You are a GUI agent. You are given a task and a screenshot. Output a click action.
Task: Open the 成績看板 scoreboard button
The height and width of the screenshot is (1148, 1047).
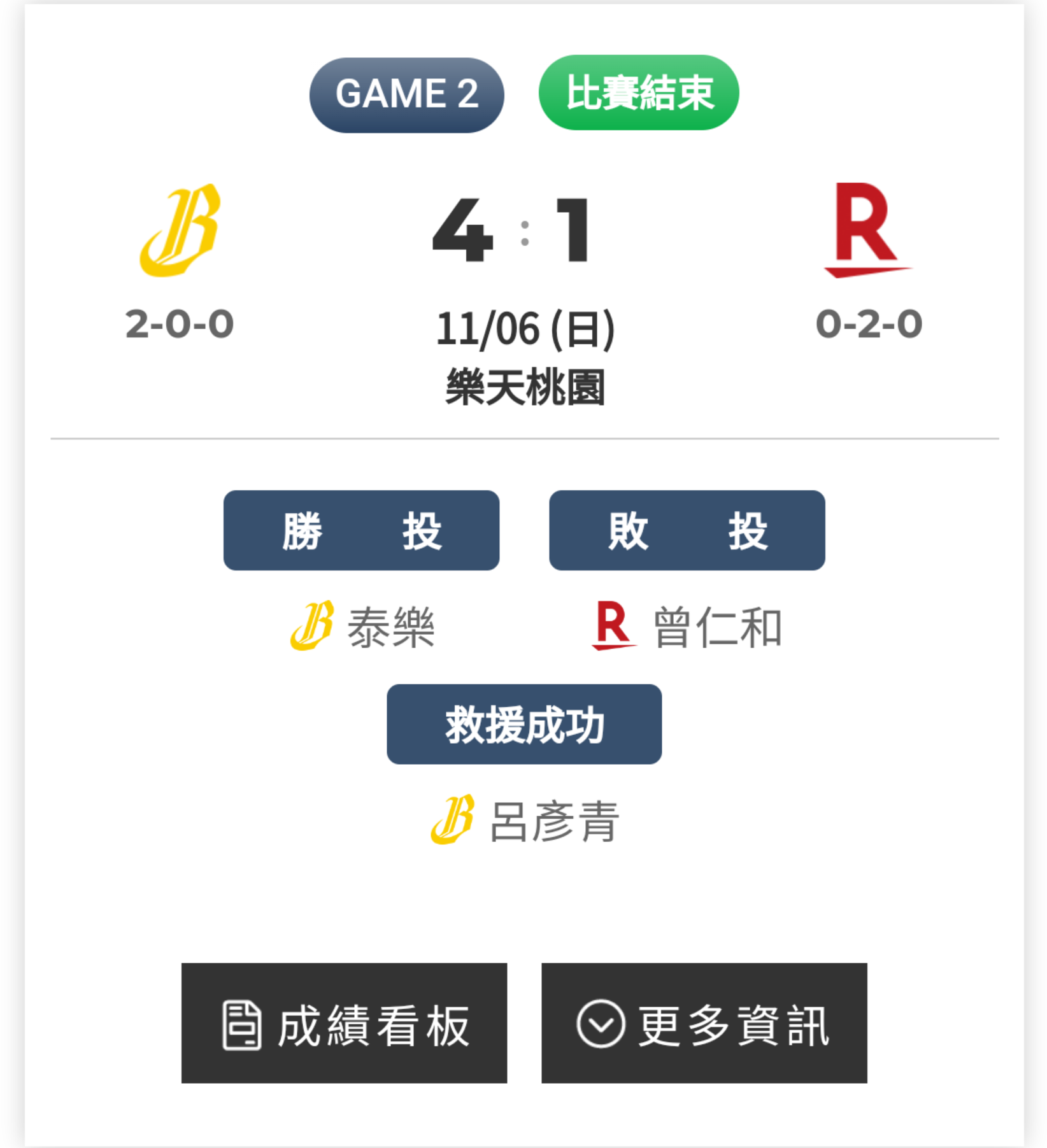[x=344, y=1023]
